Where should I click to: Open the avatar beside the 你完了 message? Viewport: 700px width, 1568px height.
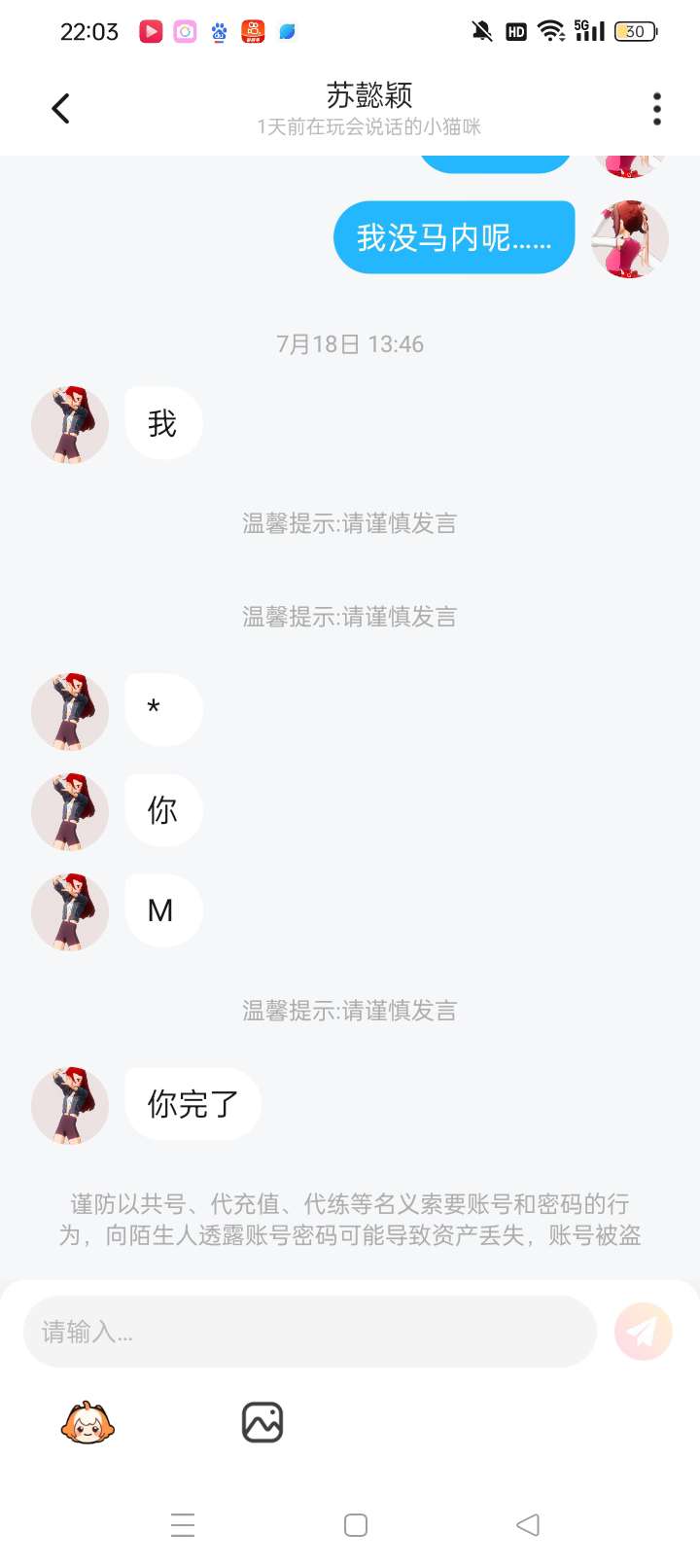pos(70,1105)
